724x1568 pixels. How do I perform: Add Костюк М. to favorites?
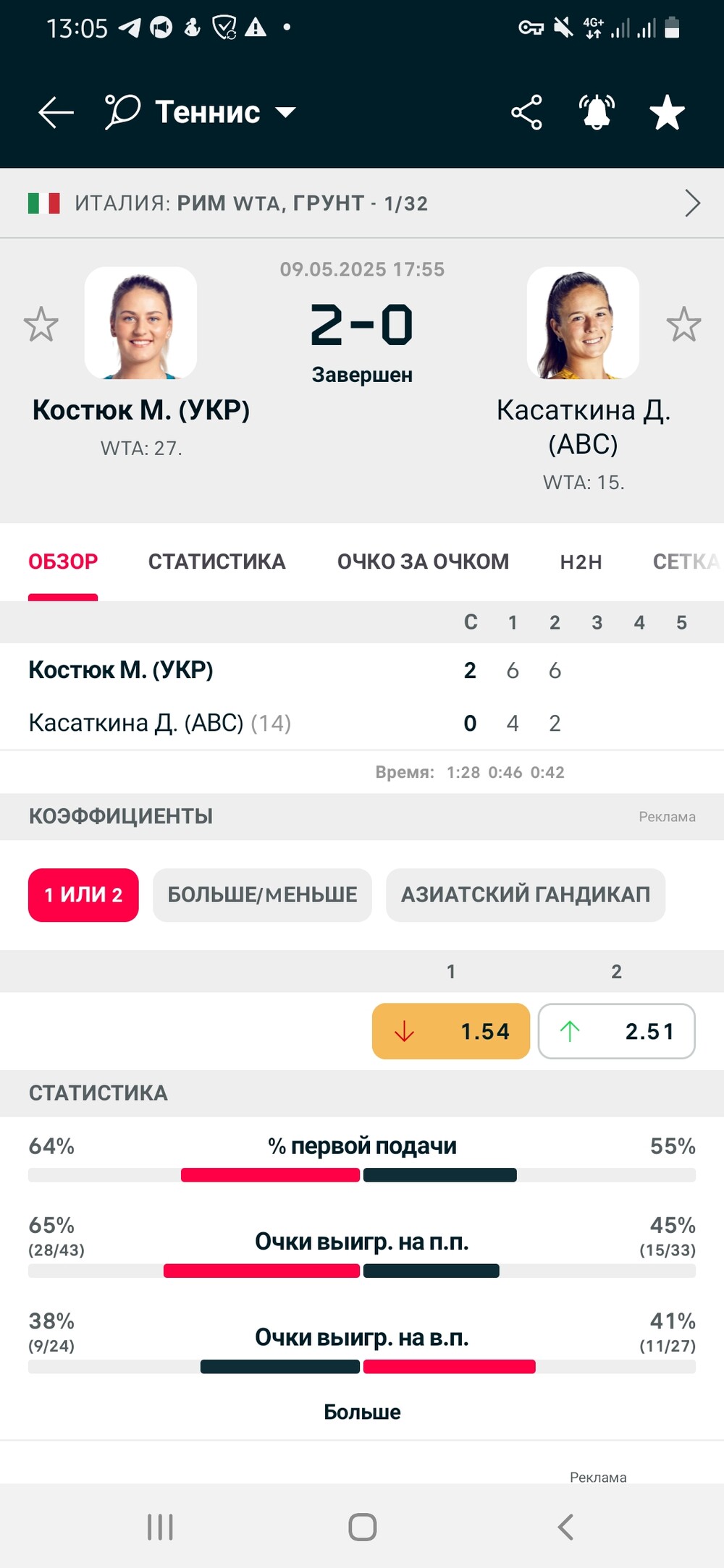click(x=41, y=324)
